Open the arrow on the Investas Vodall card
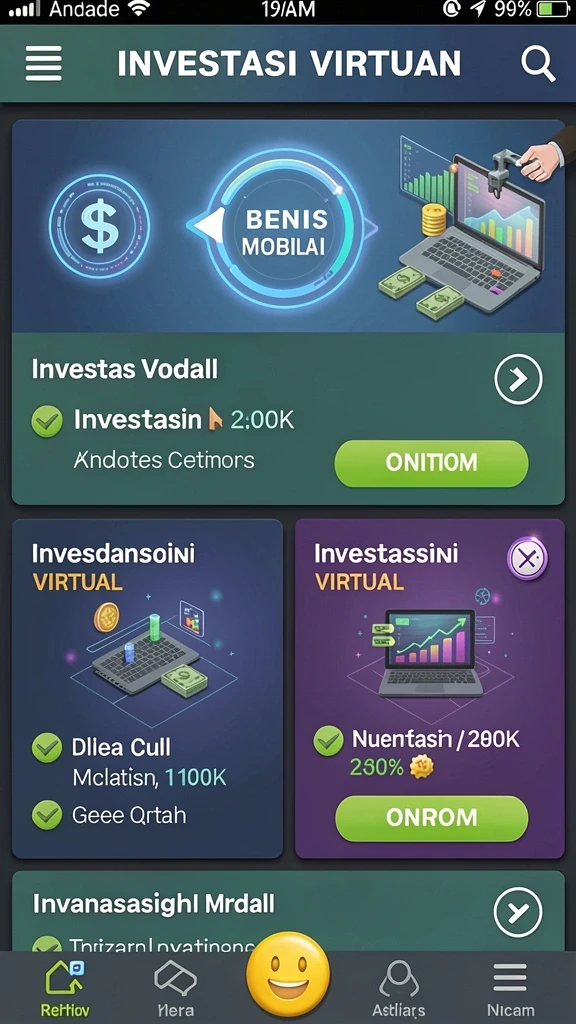 coord(518,379)
